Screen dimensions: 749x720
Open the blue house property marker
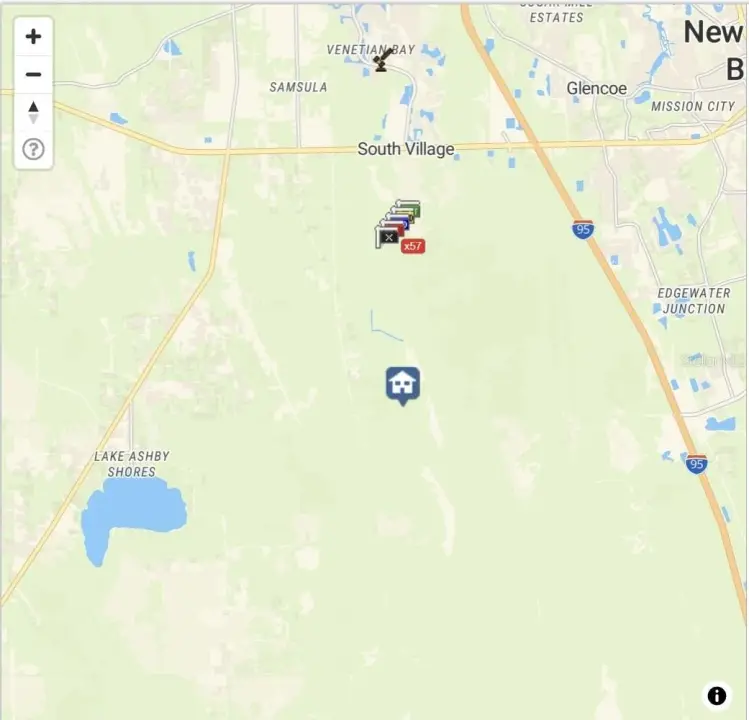click(402, 384)
